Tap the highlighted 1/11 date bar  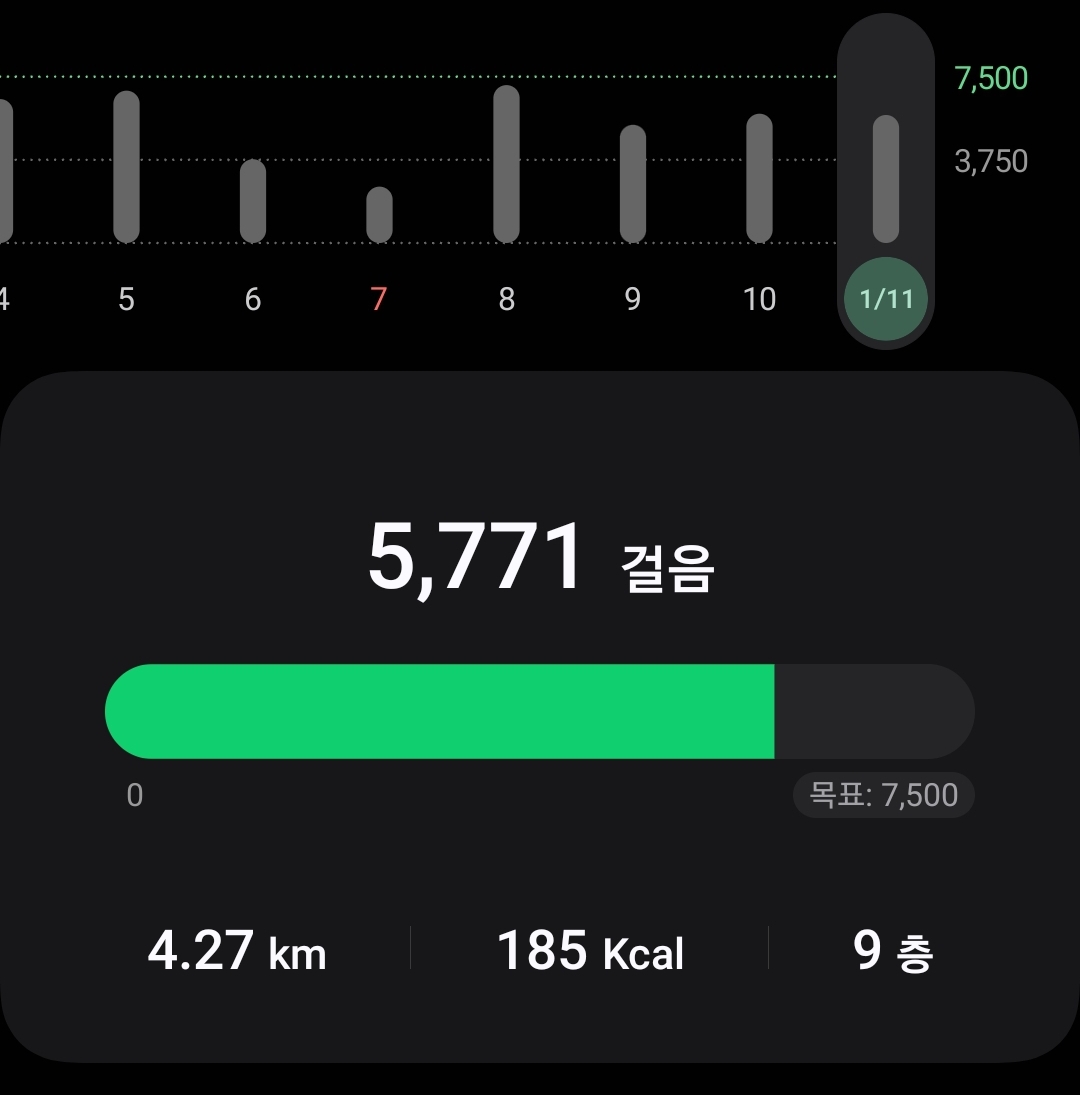(x=885, y=180)
